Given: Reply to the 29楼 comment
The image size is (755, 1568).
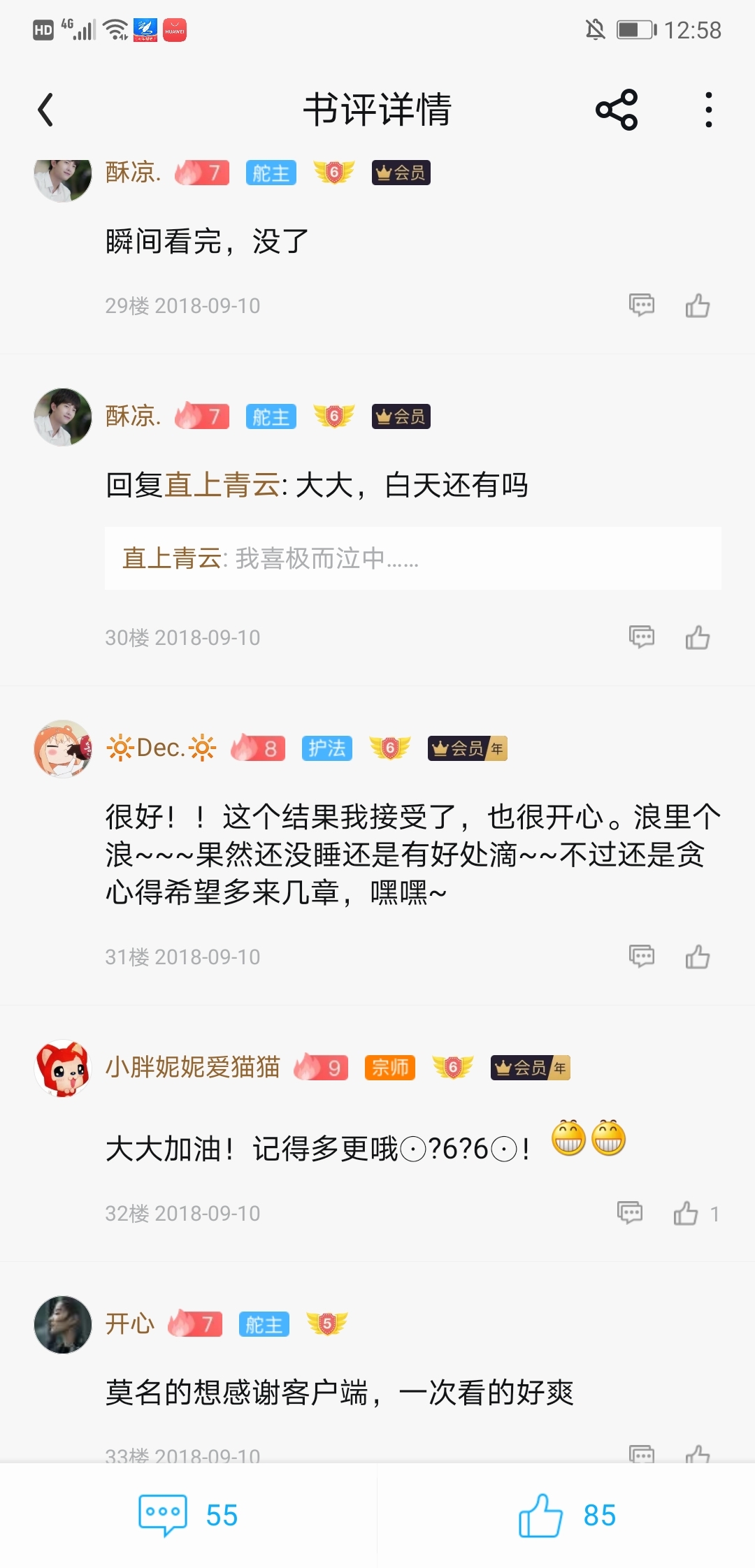Looking at the screenshot, I should [641, 305].
